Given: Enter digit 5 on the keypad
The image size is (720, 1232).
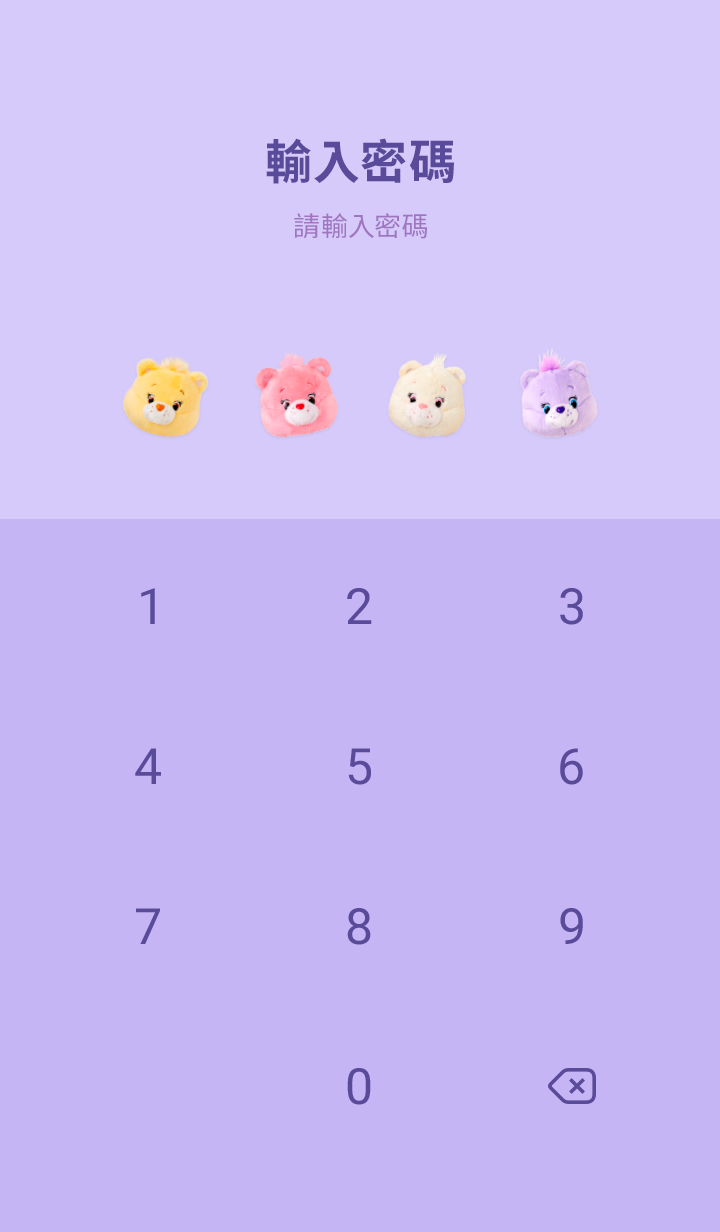Looking at the screenshot, I should [359, 767].
